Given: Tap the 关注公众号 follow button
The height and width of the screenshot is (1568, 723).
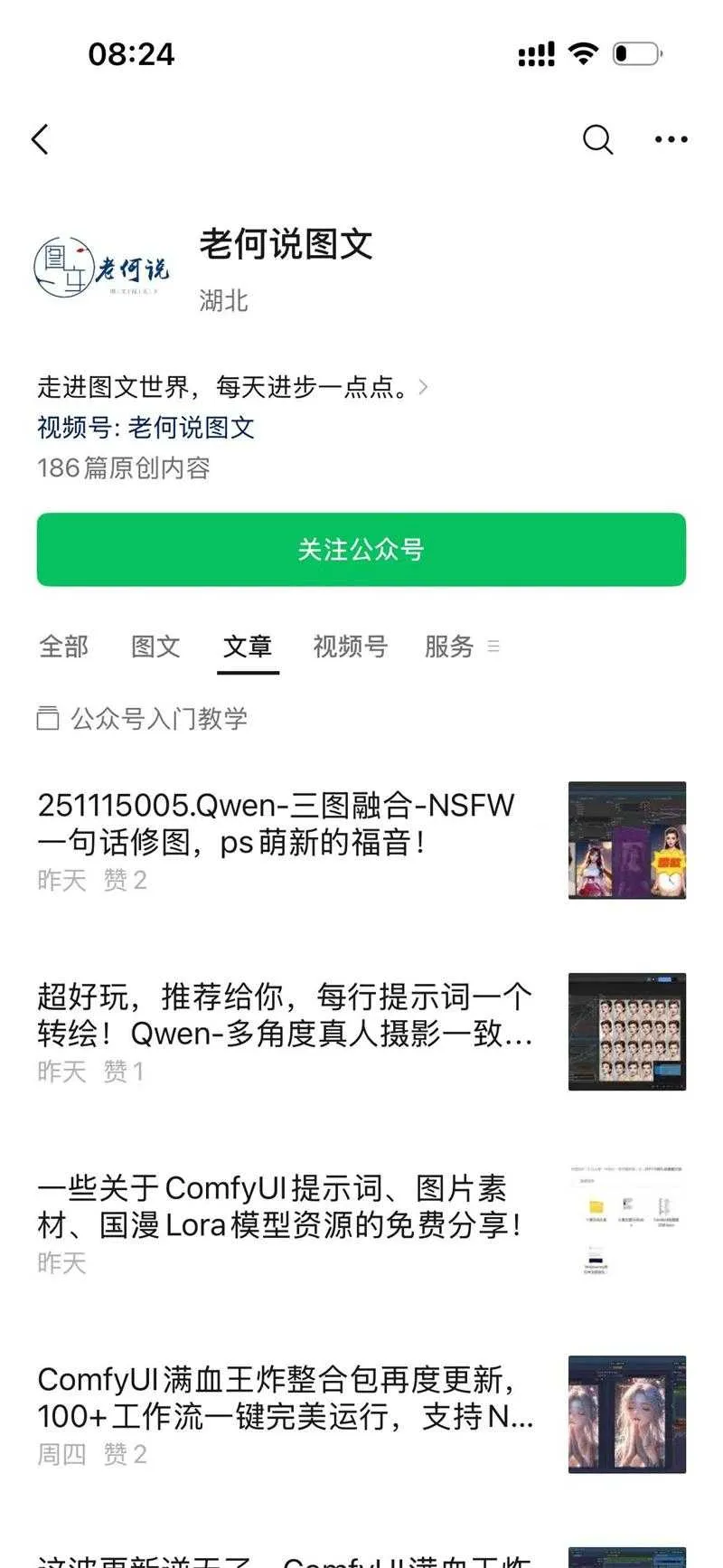Looking at the screenshot, I should 361,550.
